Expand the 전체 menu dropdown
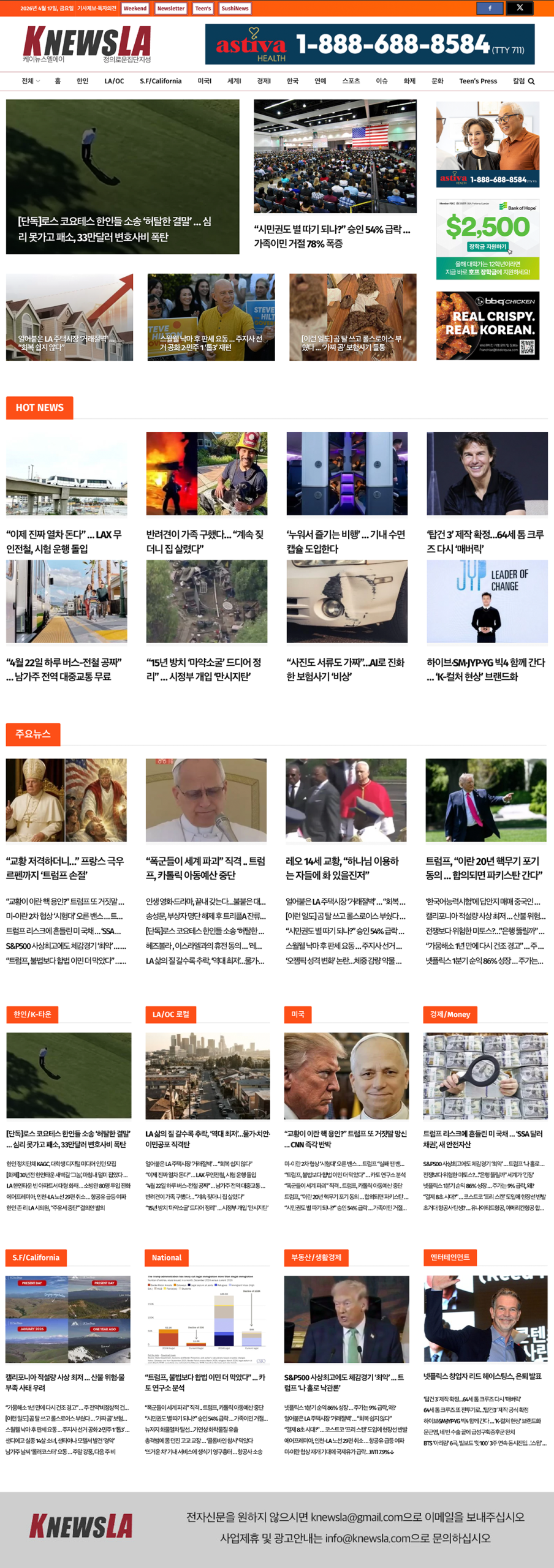The width and height of the screenshot is (554, 1568). tap(31, 81)
